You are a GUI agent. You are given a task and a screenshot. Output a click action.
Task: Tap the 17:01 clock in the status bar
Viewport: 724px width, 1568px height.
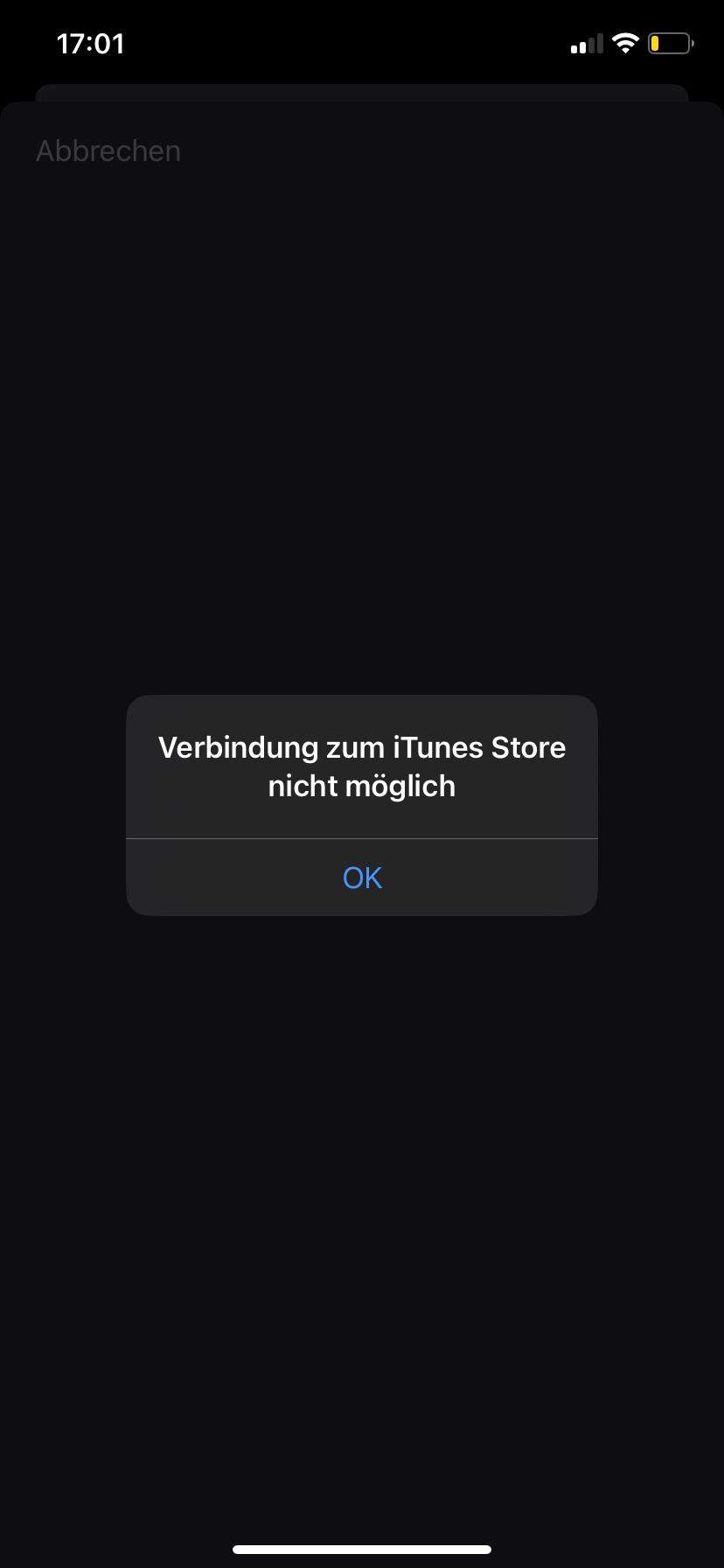coord(91,43)
